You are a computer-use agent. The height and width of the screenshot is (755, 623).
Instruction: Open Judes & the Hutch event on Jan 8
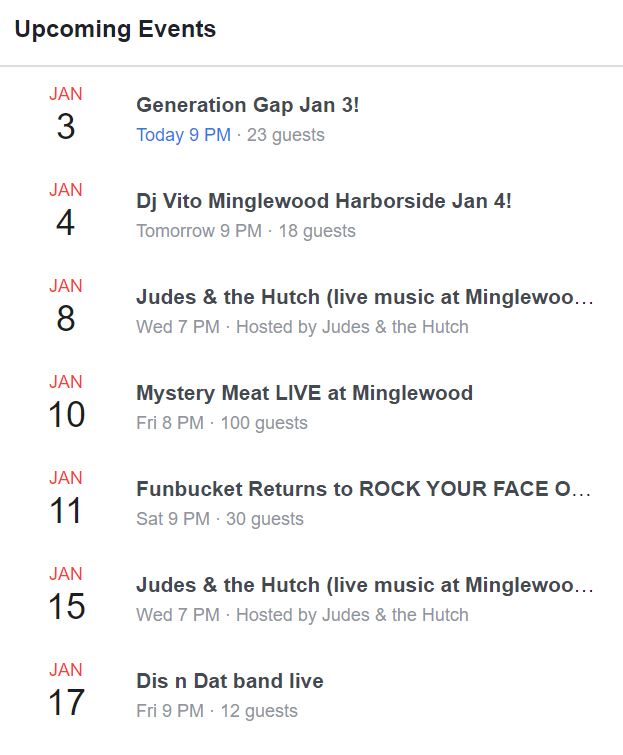coord(364,297)
